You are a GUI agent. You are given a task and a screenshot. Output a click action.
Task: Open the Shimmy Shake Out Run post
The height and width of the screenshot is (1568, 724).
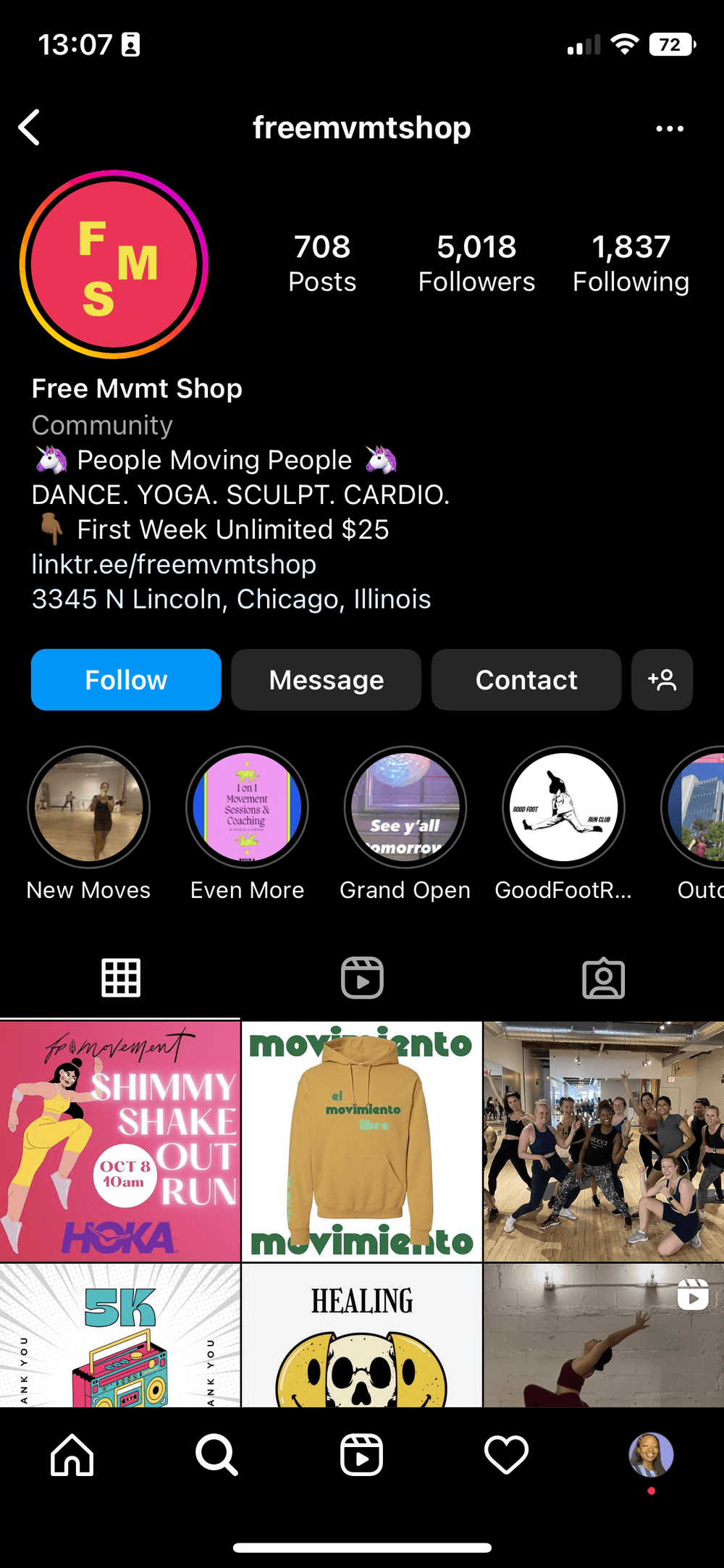pos(119,1141)
